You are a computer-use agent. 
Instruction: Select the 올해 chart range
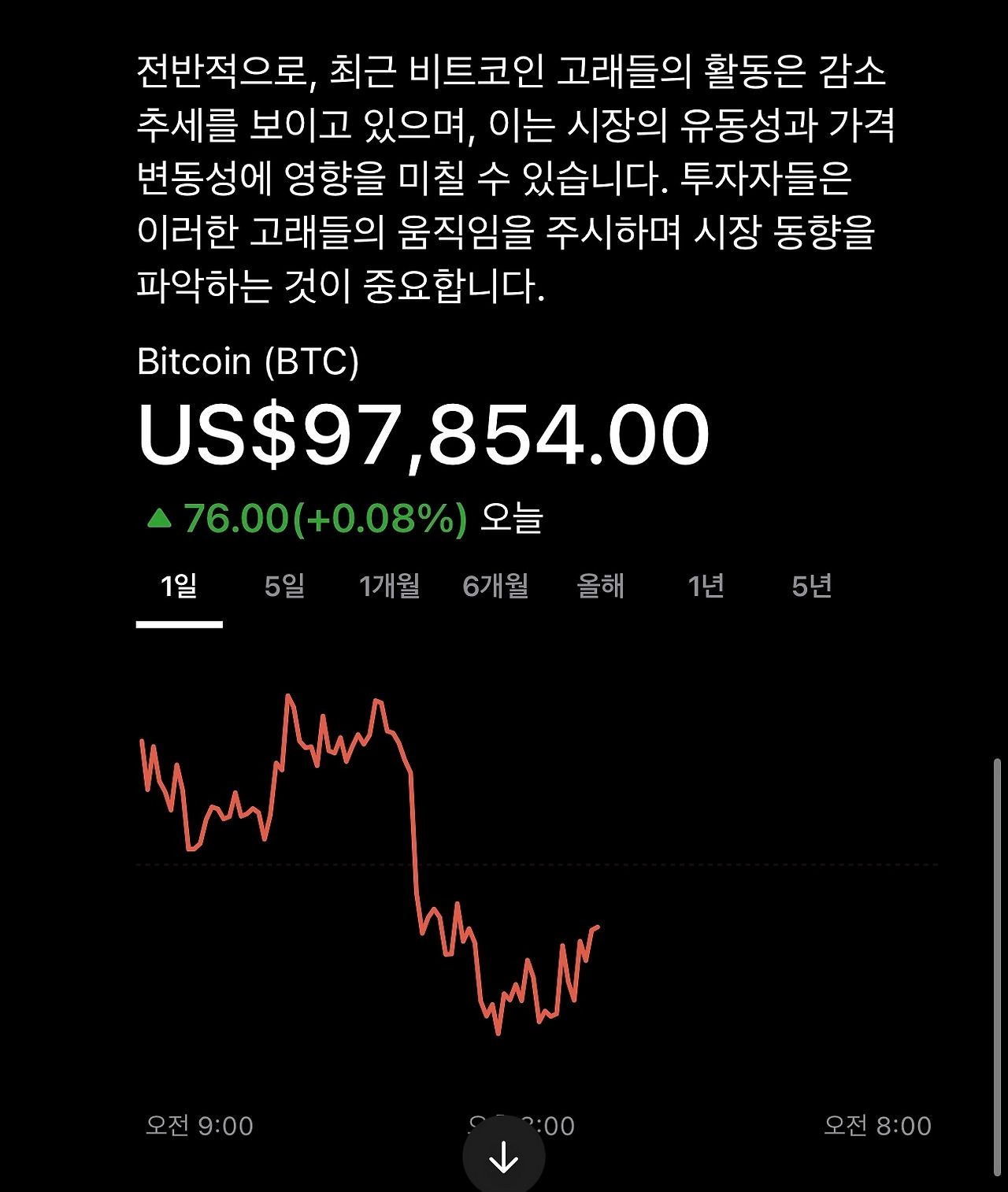pos(601,587)
